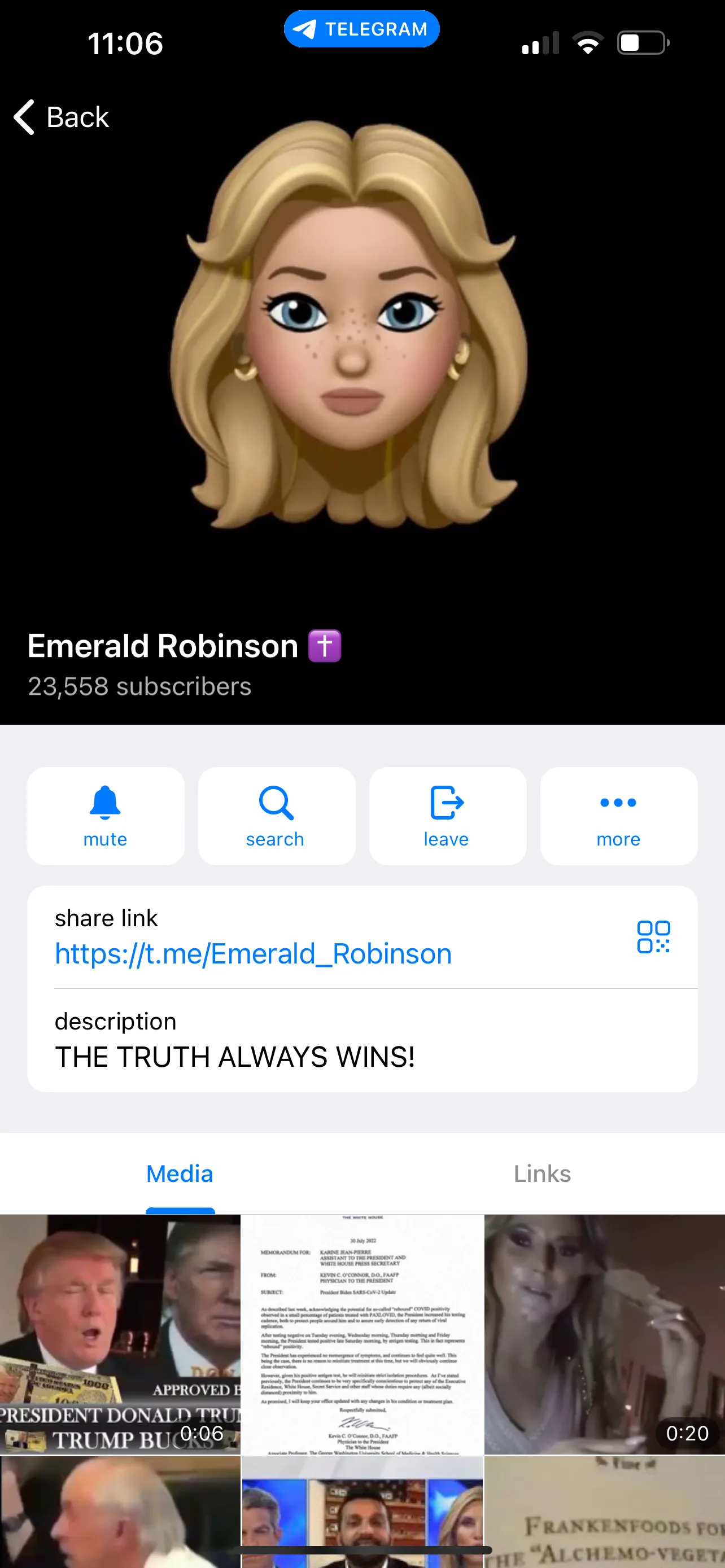Open the more options menu
Viewport: 725px width, 1568px height.
coord(618,816)
